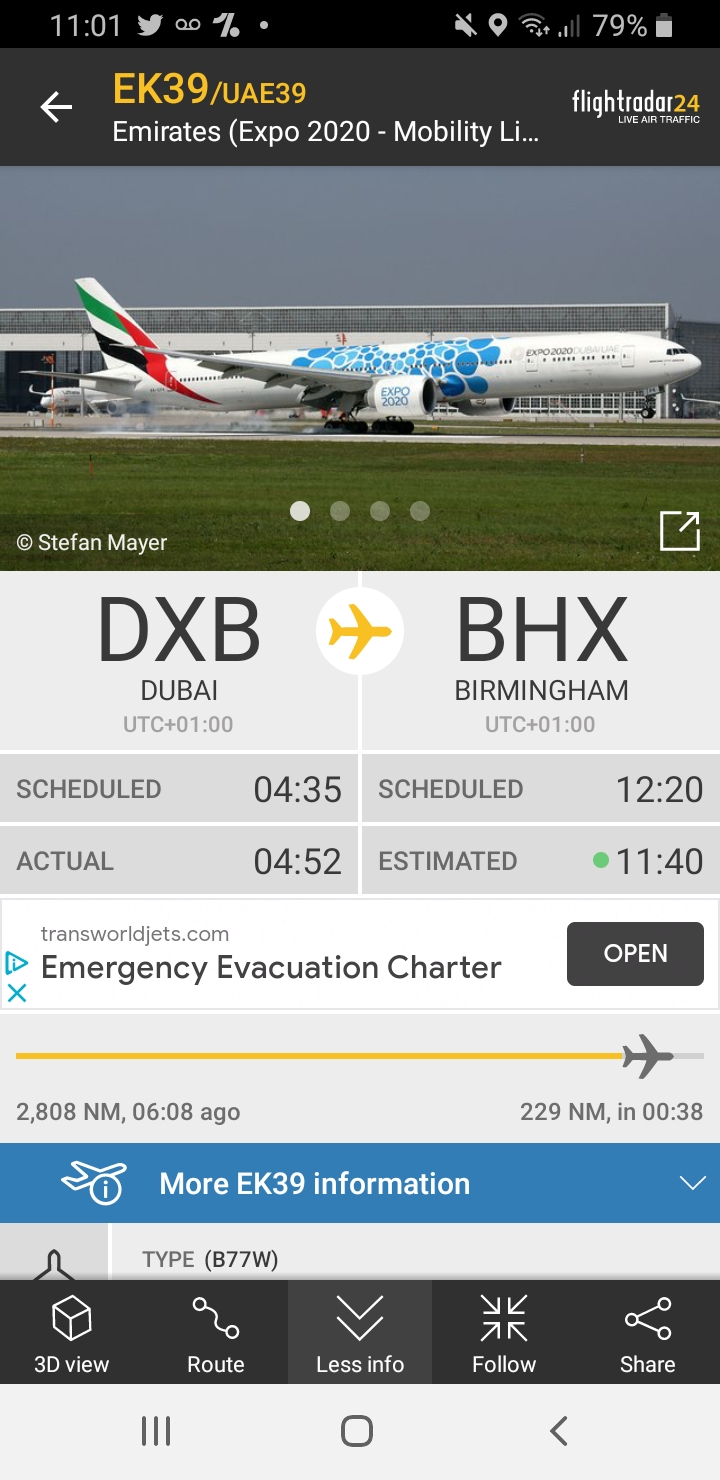The height and width of the screenshot is (1480, 720).
Task: Open the aircraft photo in full view
Action: point(679,530)
